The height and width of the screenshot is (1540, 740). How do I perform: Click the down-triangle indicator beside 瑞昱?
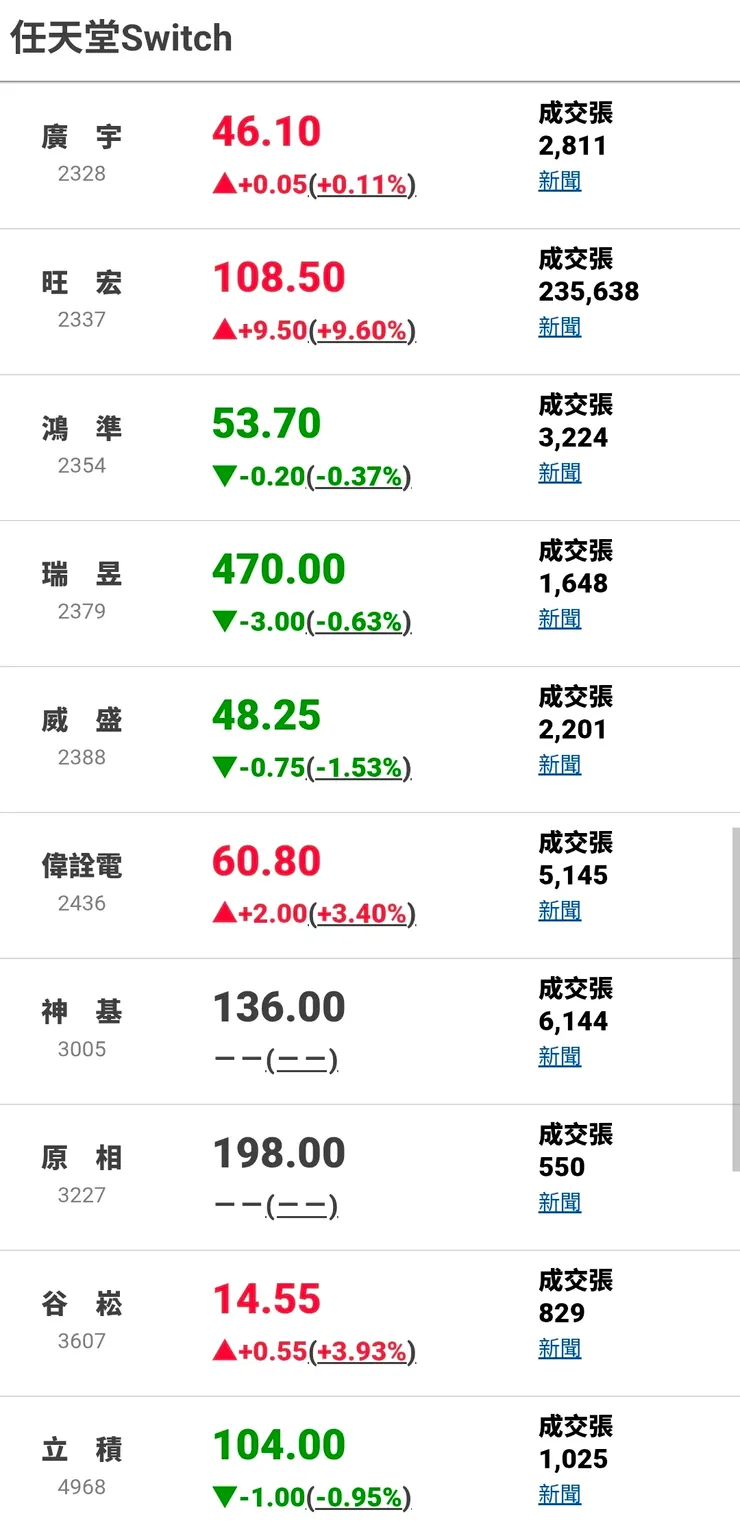[224, 621]
